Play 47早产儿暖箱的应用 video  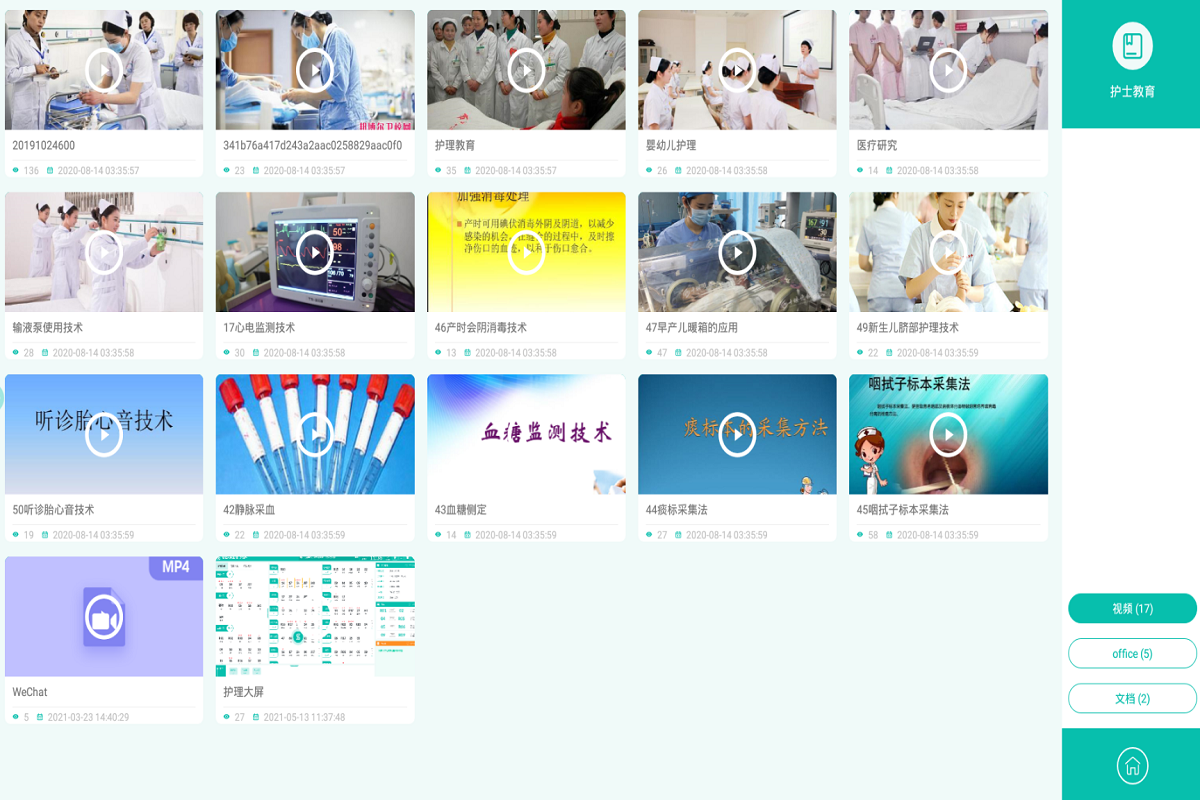[x=737, y=252]
